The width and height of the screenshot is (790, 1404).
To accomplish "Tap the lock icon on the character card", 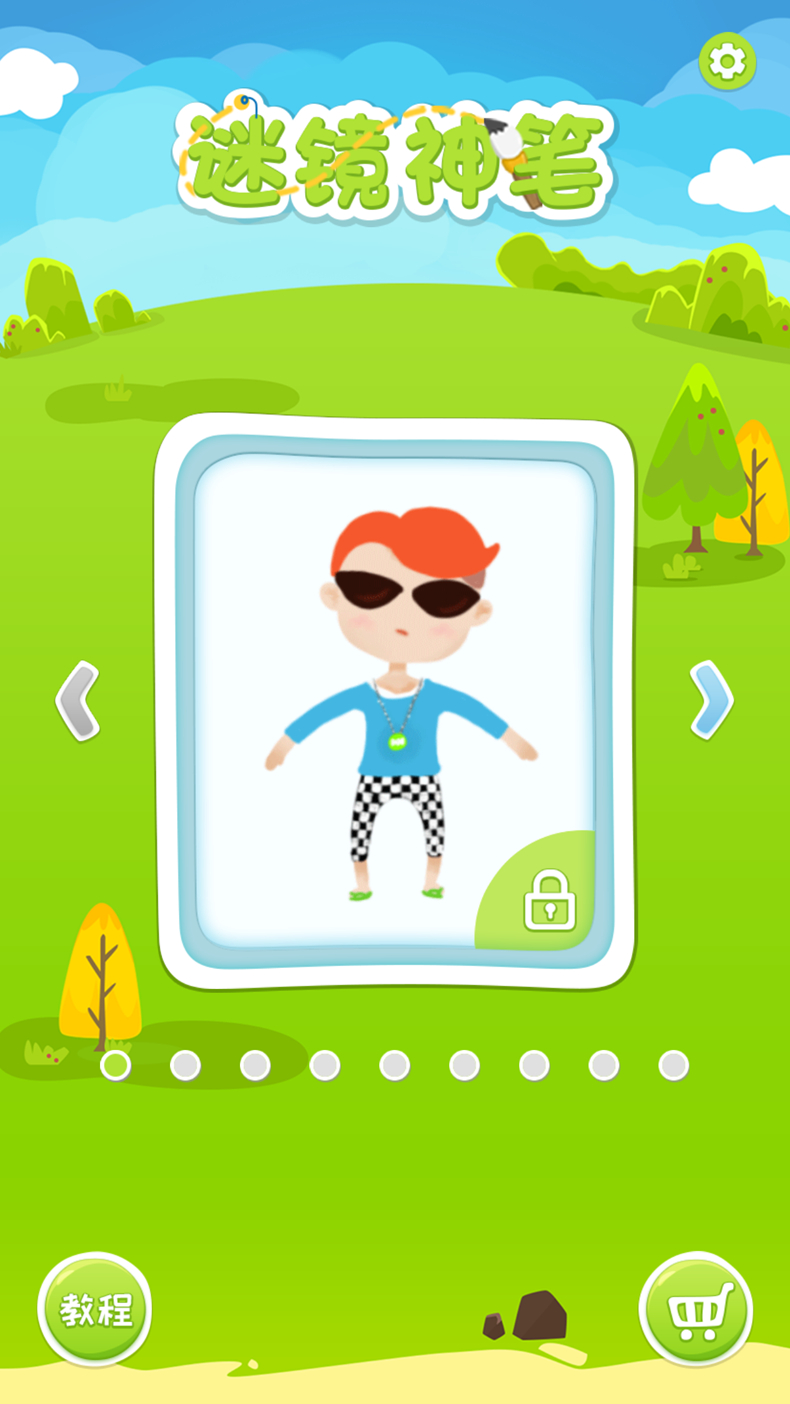I will pyautogui.click(x=550, y=900).
